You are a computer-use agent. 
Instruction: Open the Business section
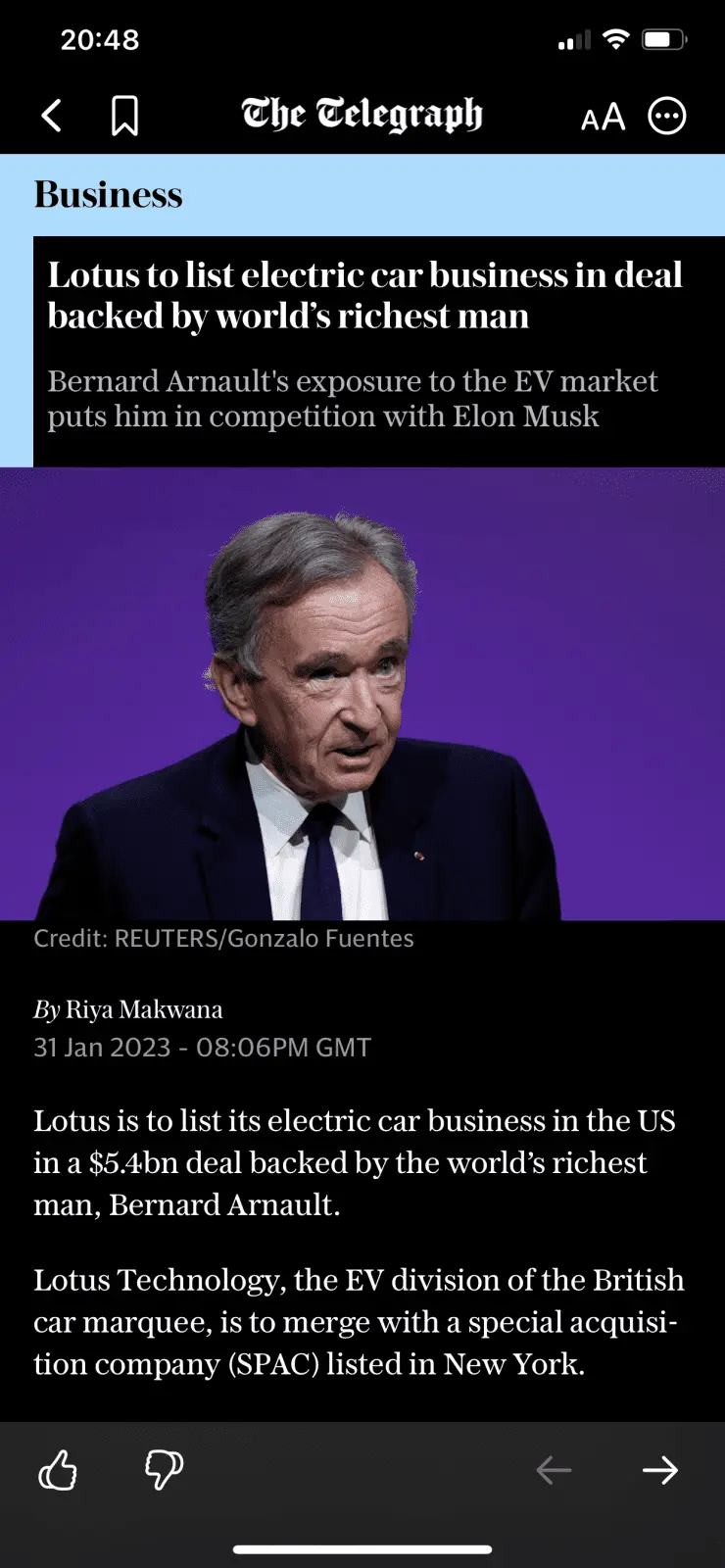108,195
